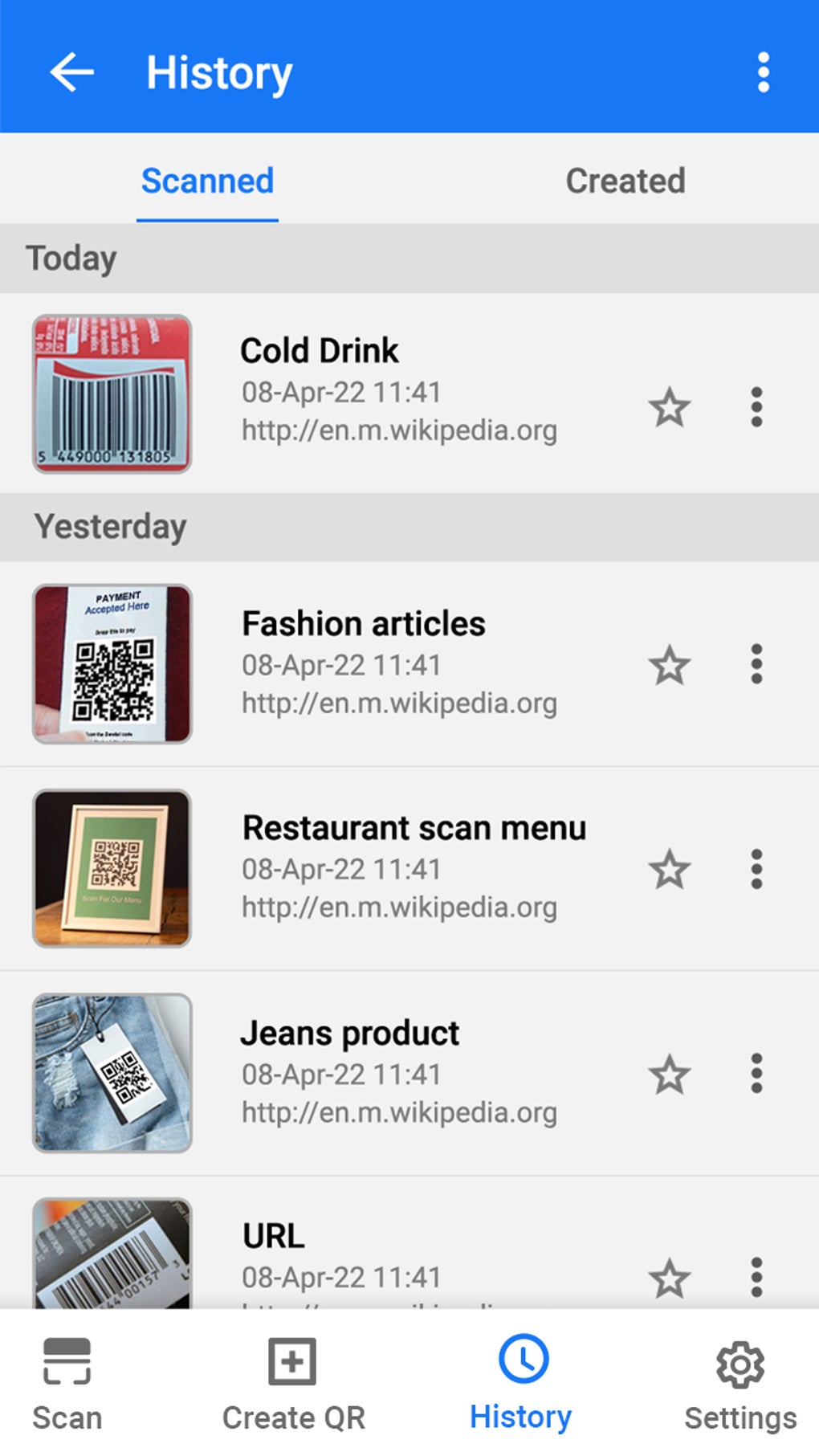Open options for the Cold Drink entry
This screenshot has height=1456, width=819.
pos(757,406)
